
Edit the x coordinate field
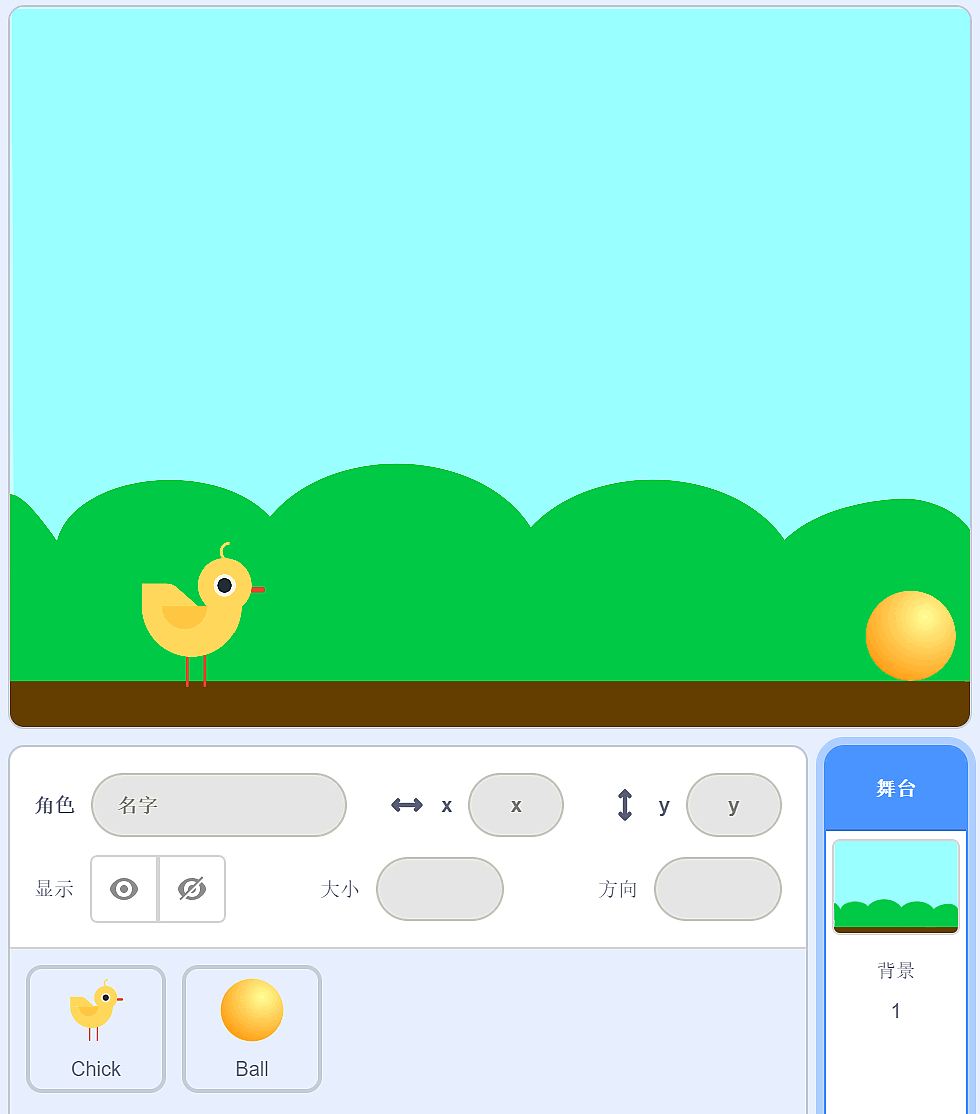(516, 805)
